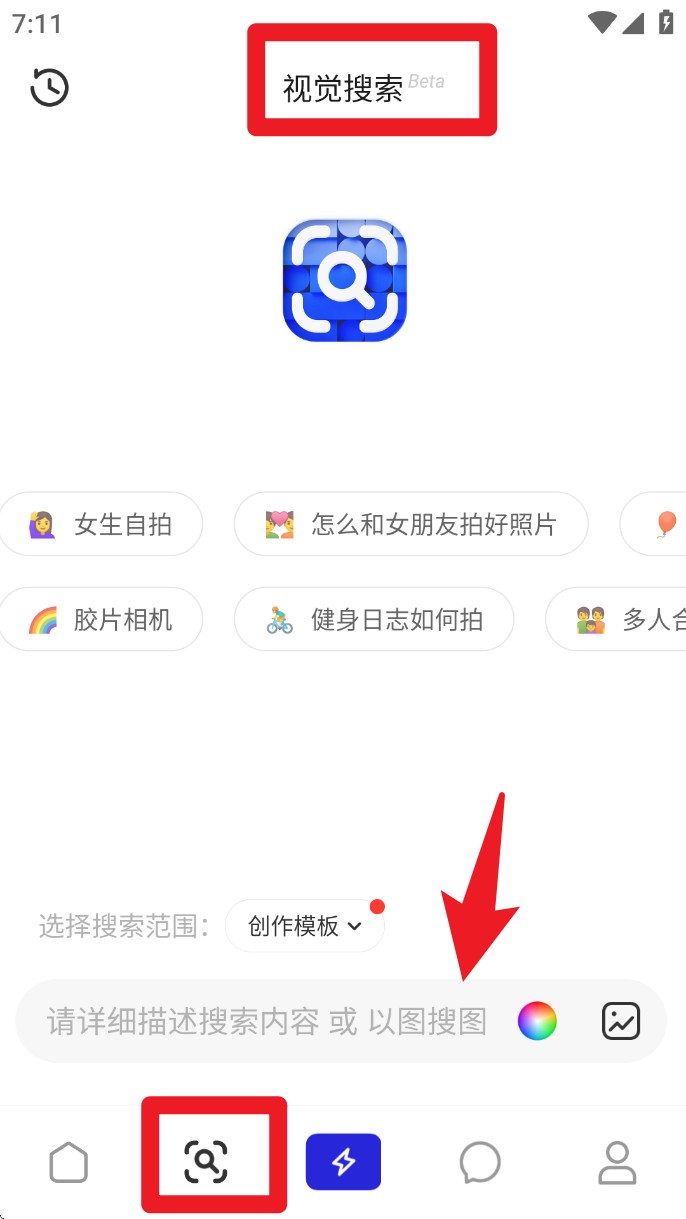Focus the 请详细描述搜索内容 search field

point(267,1021)
